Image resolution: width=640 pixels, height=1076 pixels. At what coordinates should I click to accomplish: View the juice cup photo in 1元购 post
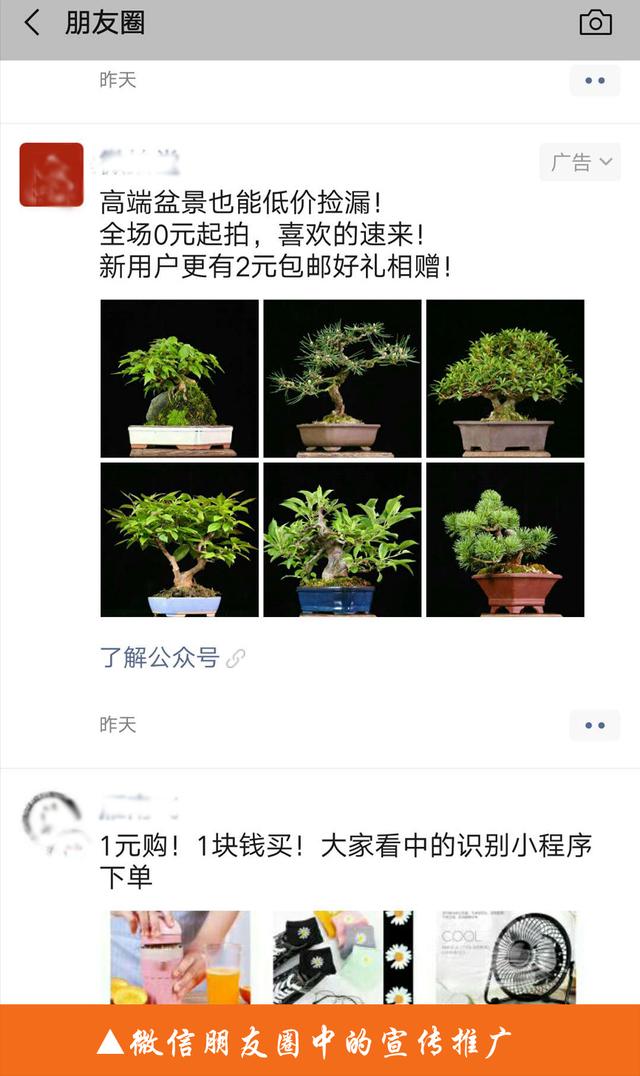pos(180,957)
